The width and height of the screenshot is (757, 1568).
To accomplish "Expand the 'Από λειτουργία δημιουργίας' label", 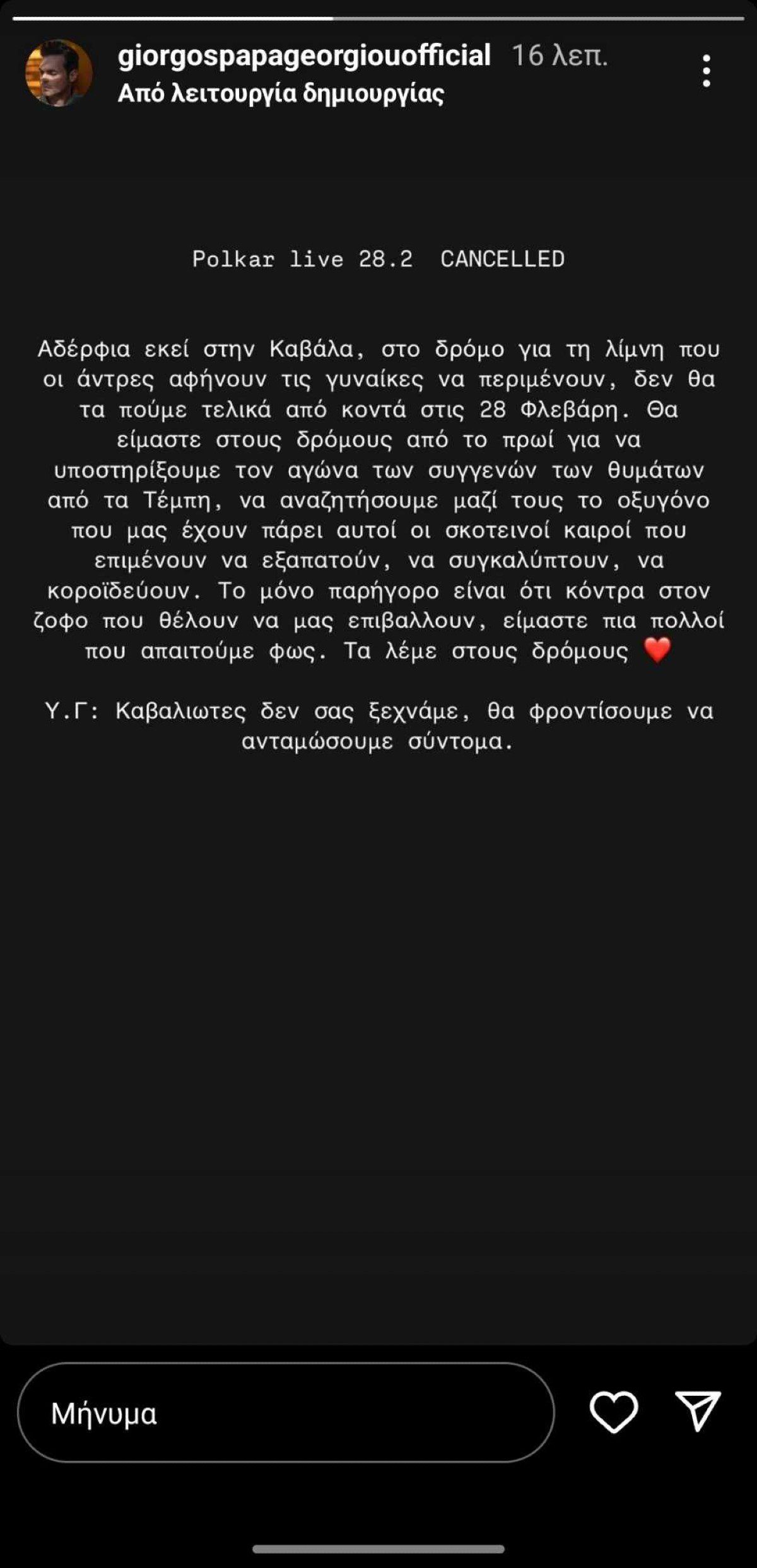I will point(282,95).
